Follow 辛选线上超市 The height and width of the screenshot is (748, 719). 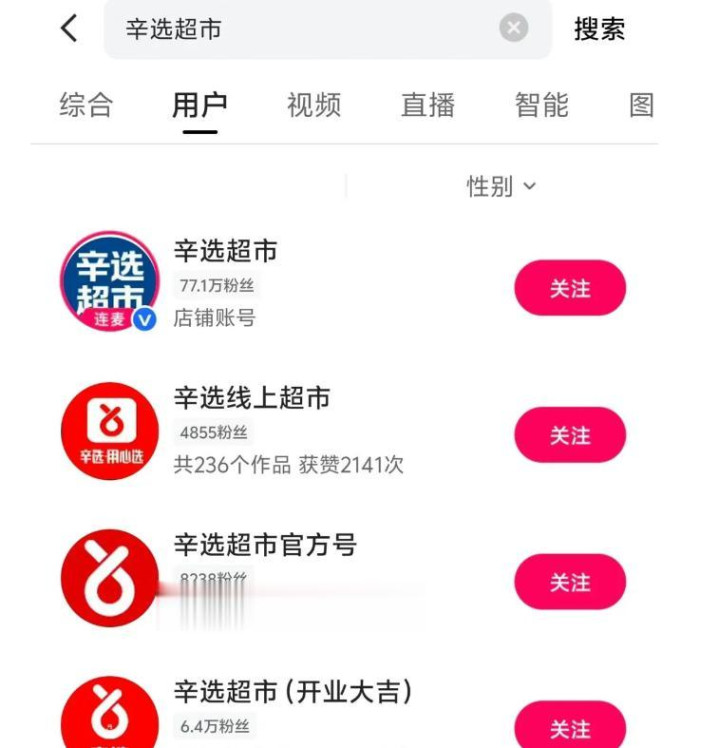click(570, 435)
